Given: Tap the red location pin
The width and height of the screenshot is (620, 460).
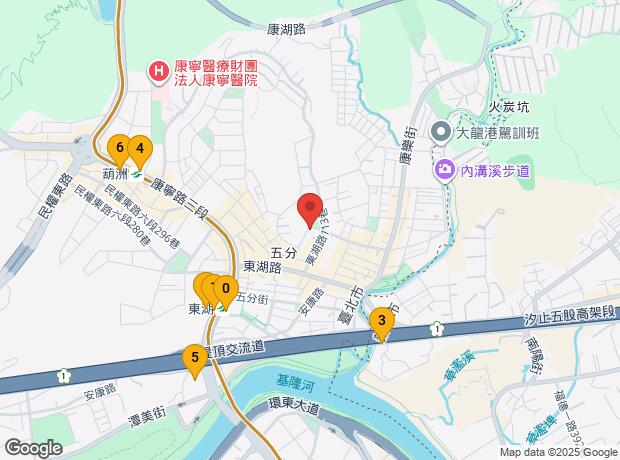Looking at the screenshot, I should [x=310, y=209].
